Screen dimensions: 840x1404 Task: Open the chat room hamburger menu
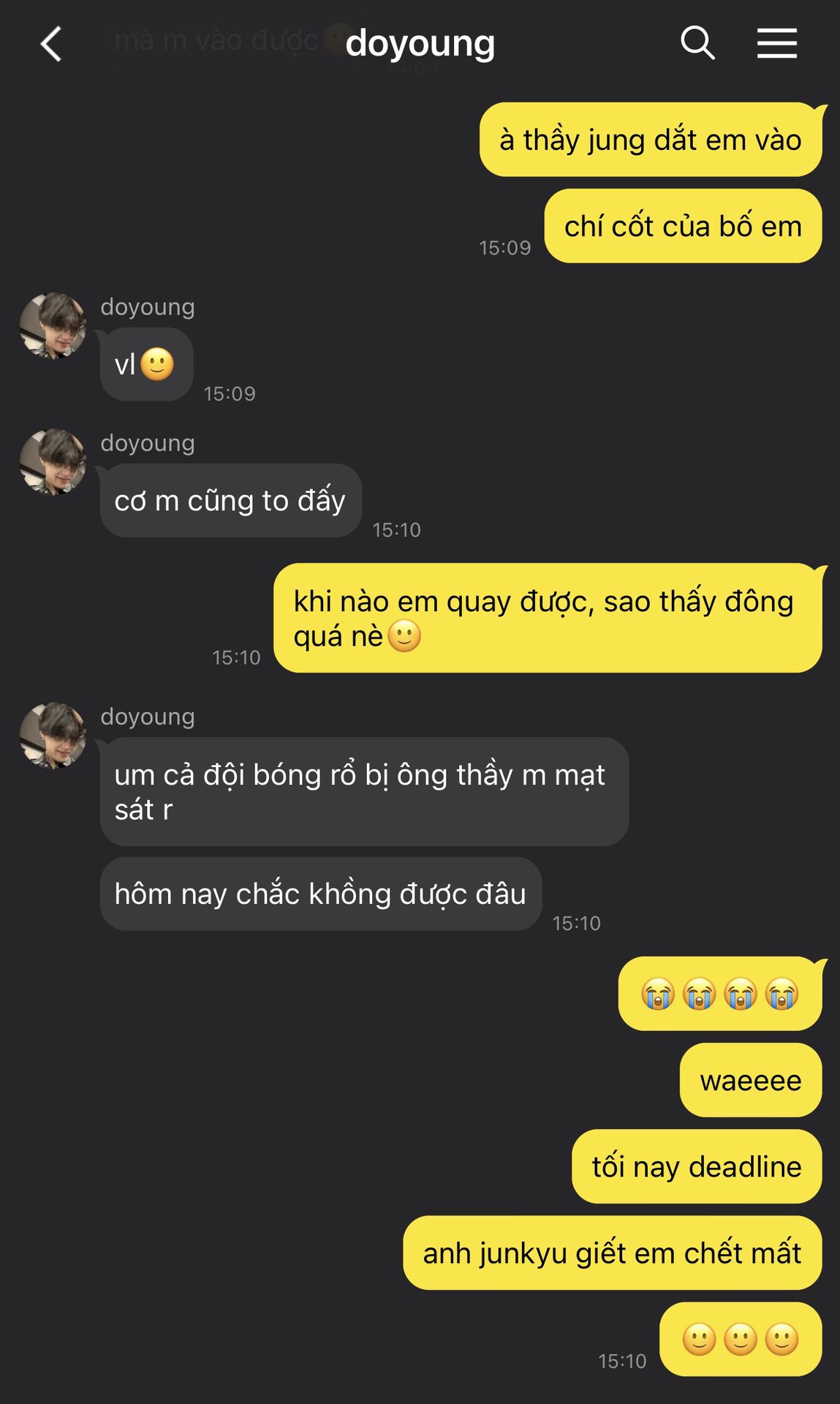[776, 43]
